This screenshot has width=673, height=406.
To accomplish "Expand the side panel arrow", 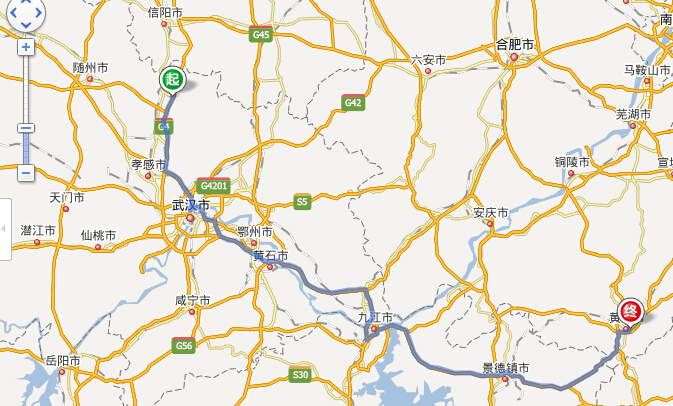I will 4,230.
